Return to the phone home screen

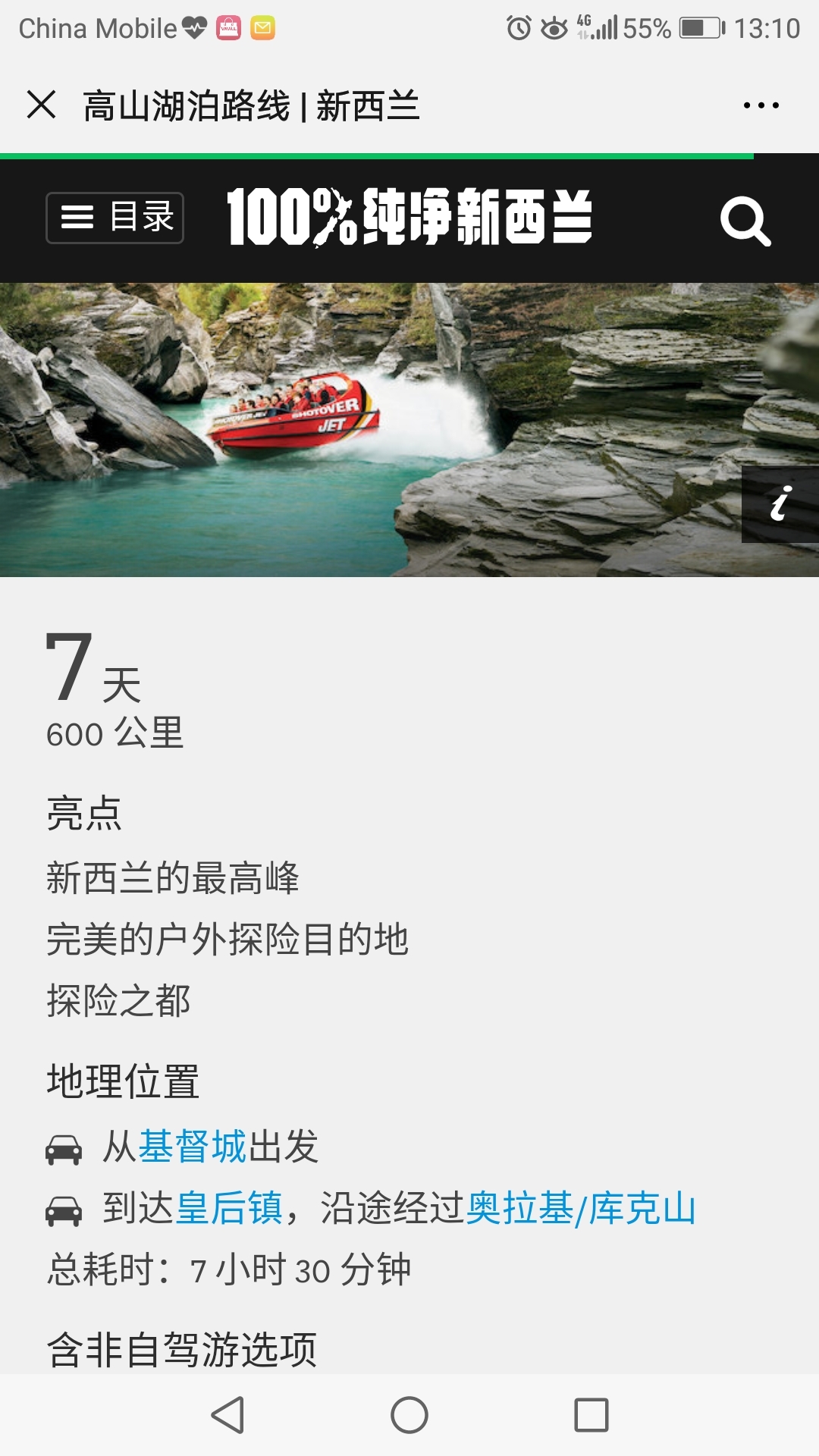click(409, 1415)
